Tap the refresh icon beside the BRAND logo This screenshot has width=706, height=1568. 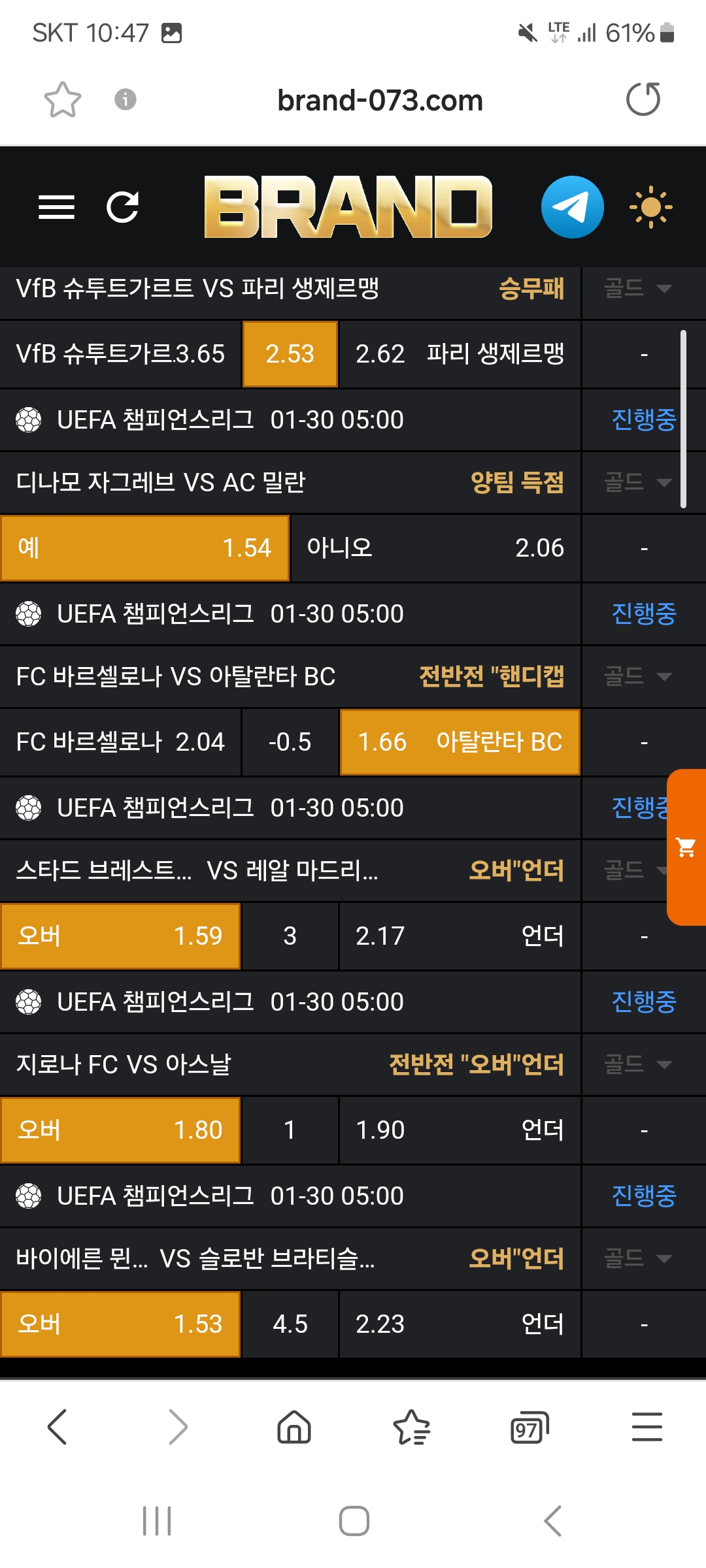click(x=122, y=207)
